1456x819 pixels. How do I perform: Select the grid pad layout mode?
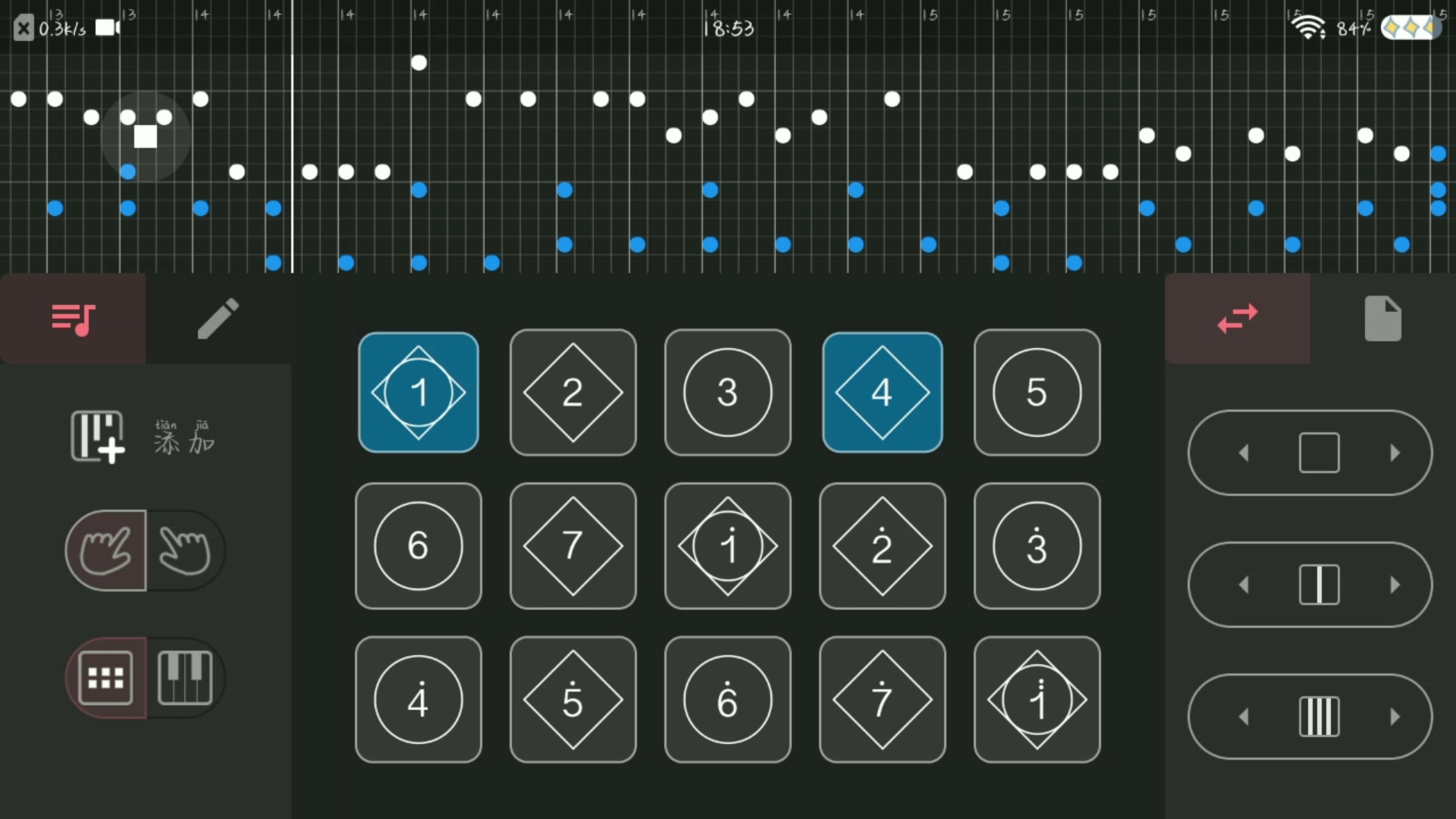106,677
